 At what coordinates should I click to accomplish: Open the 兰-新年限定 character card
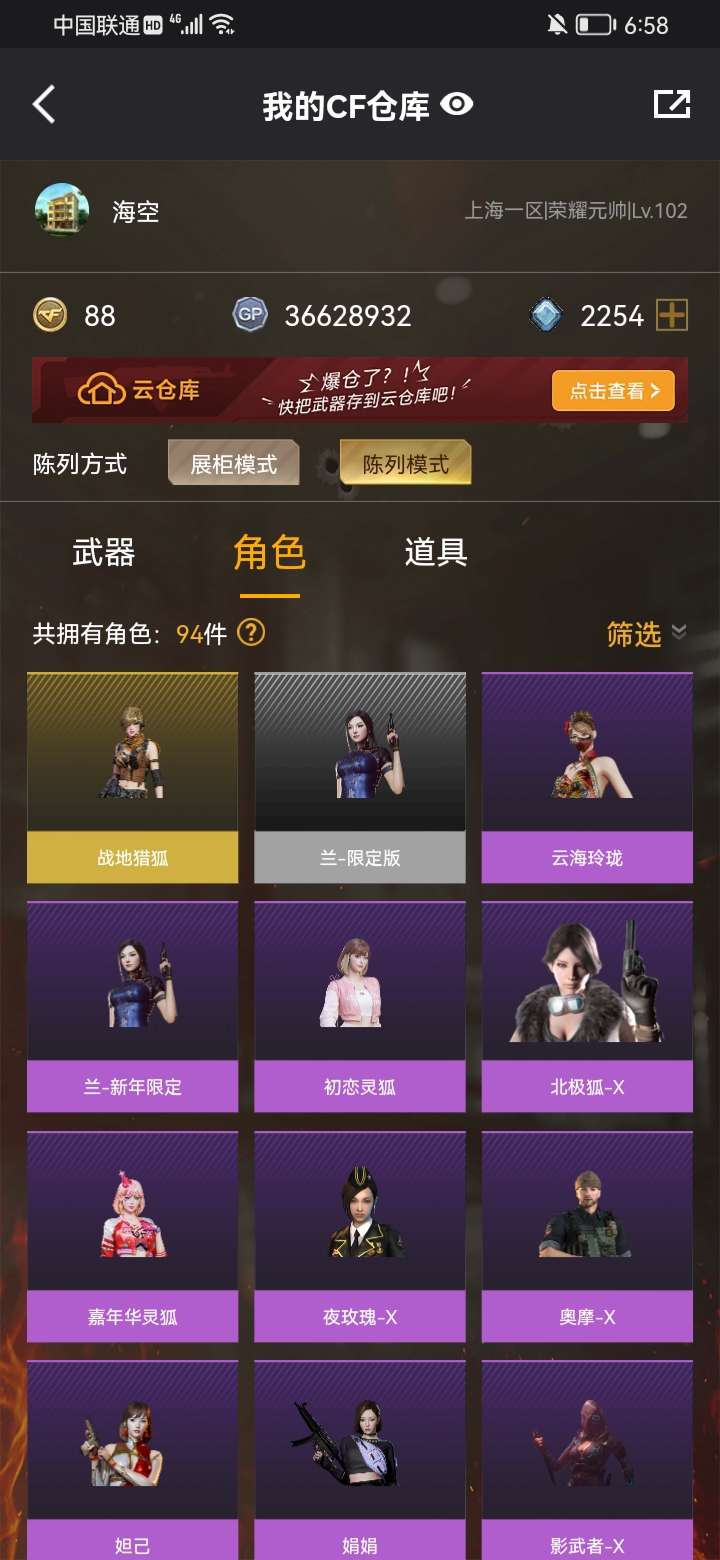coord(132,1007)
